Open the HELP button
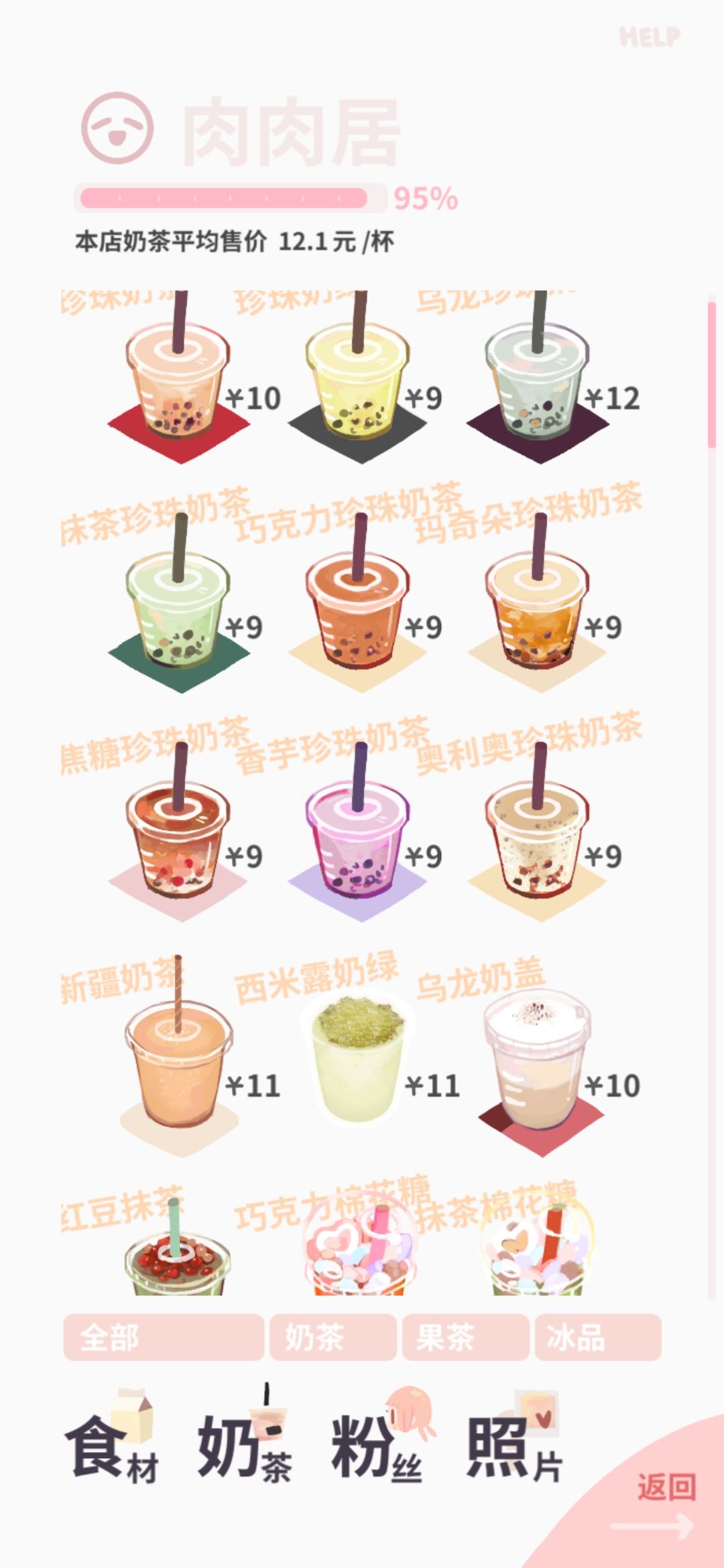 [x=649, y=37]
